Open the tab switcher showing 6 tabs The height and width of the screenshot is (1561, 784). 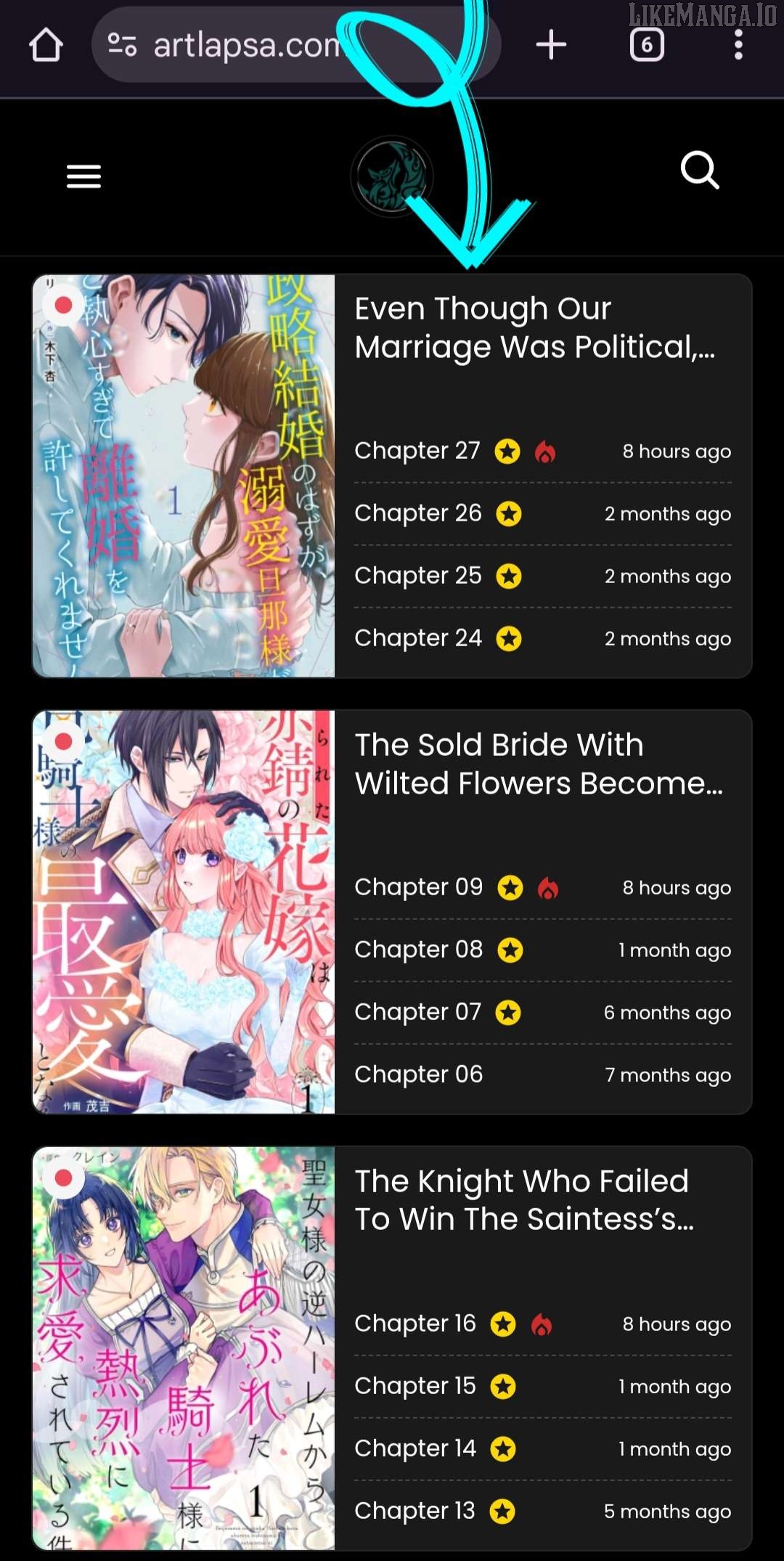coord(646,45)
